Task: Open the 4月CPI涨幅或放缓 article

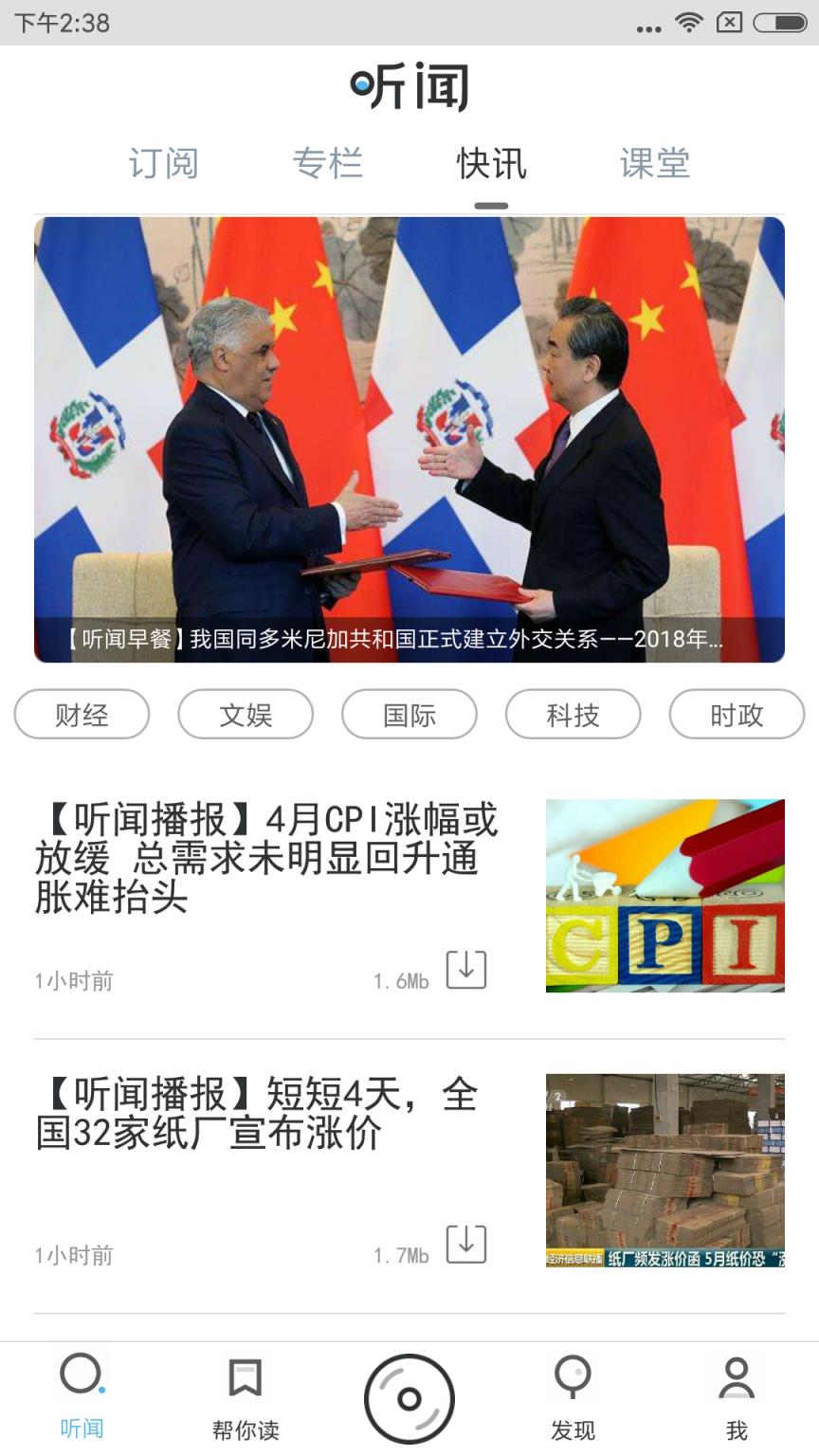Action: pyautogui.click(x=267, y=858)
